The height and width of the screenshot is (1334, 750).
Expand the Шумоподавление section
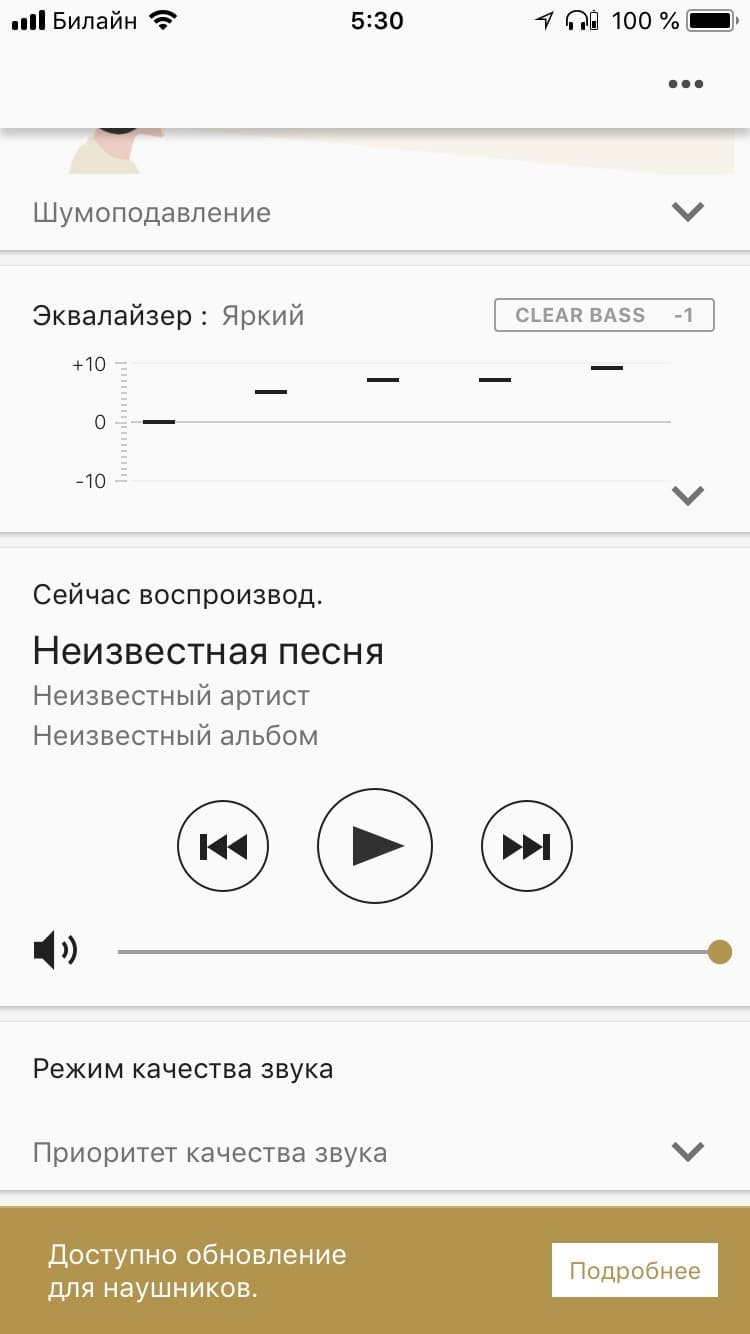click(688, 212)
